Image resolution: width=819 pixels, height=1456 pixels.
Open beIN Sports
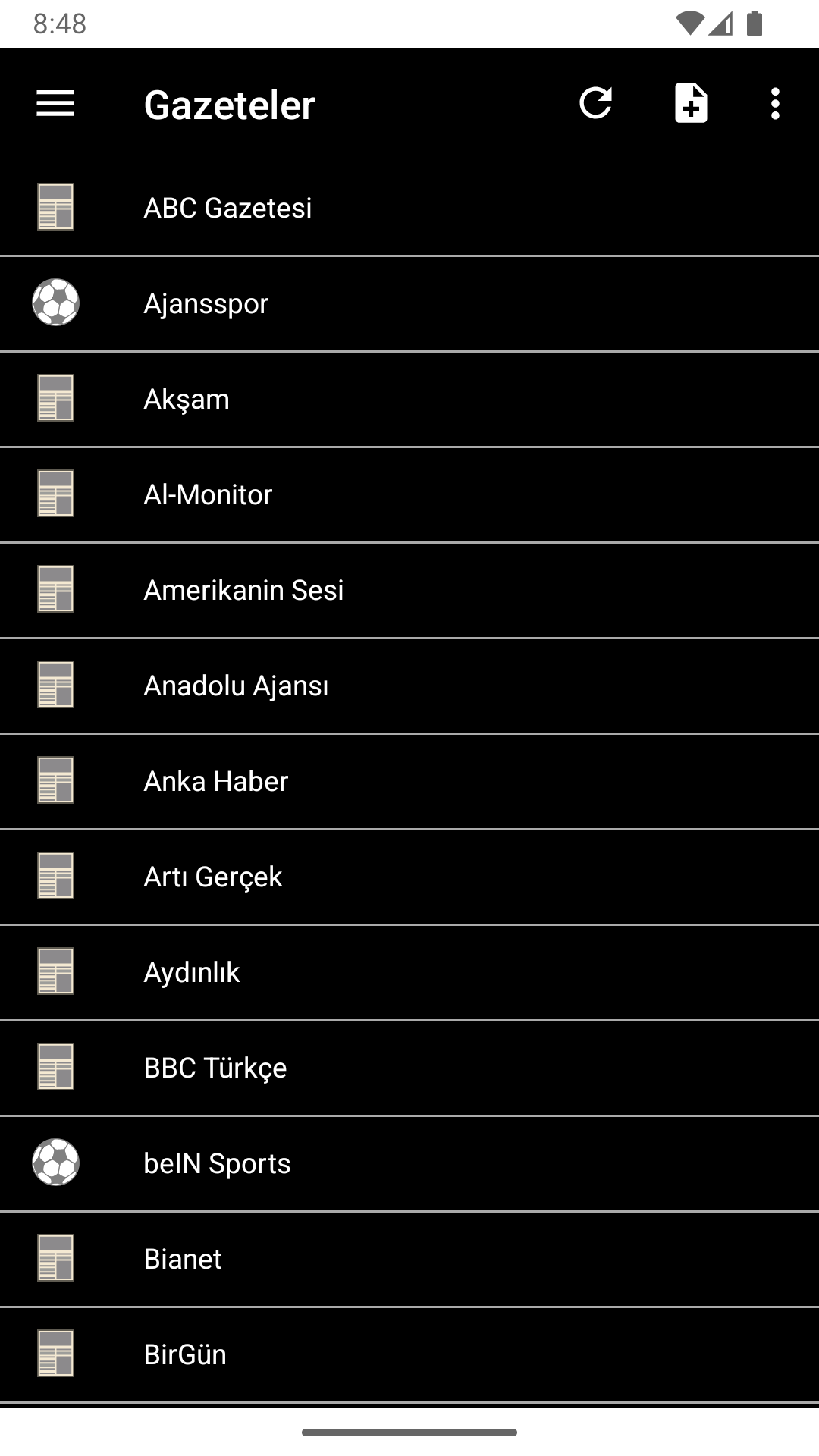coord(217,1163)
